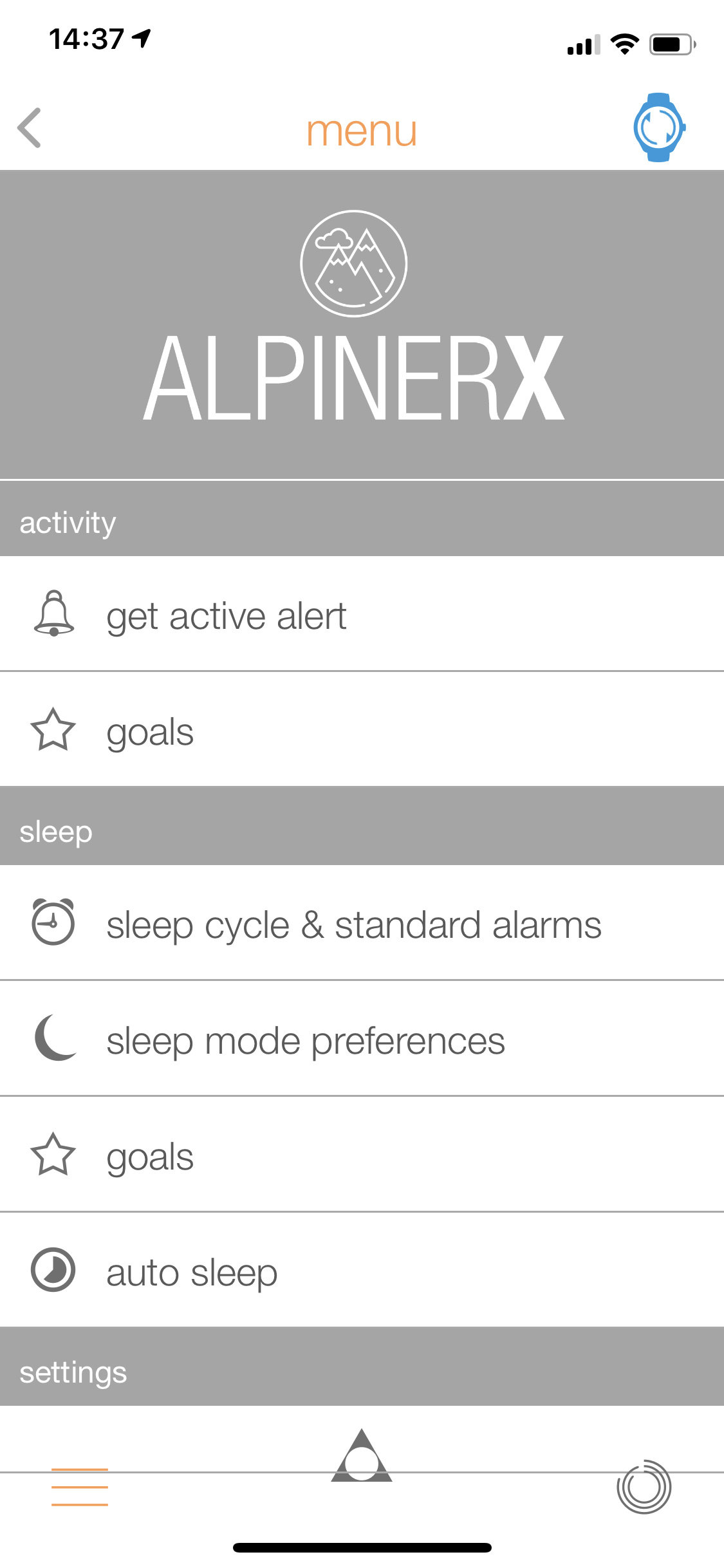
Task: Open get active alert settings
Action: (362, 614)
